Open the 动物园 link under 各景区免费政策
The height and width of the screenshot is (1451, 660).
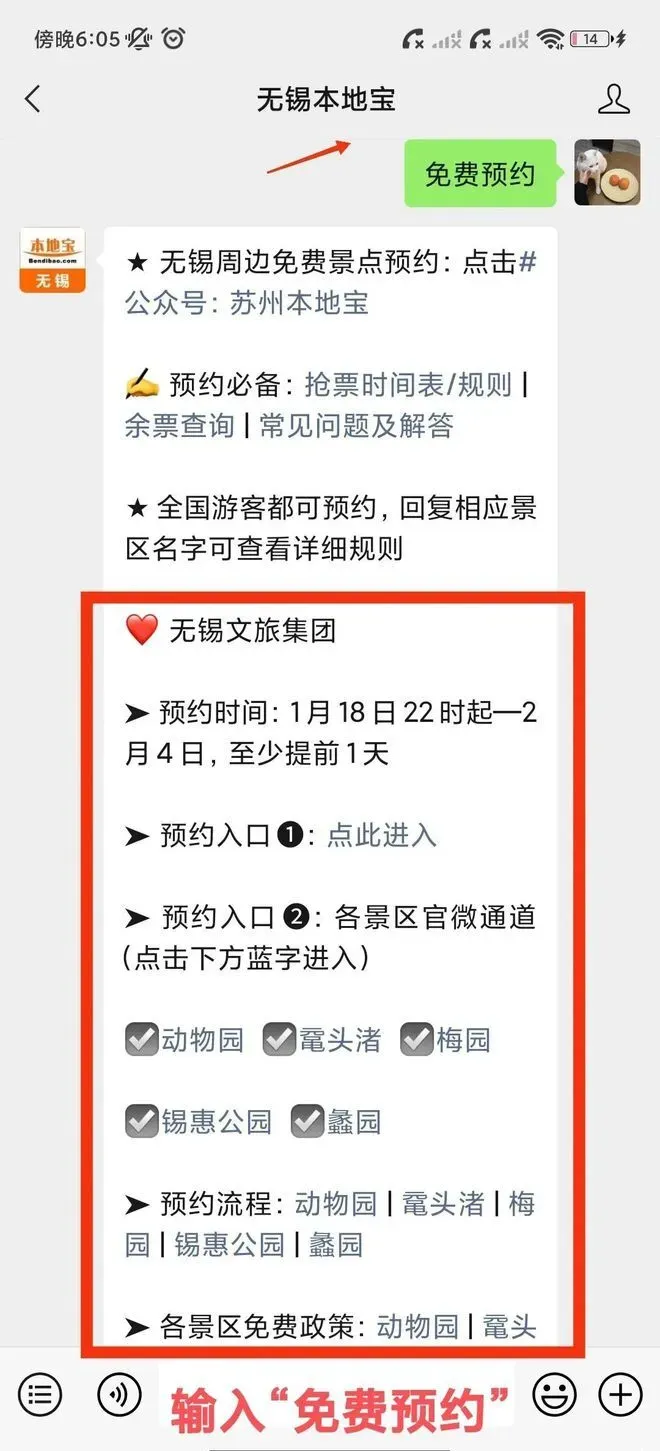(x=417, y=1327)
